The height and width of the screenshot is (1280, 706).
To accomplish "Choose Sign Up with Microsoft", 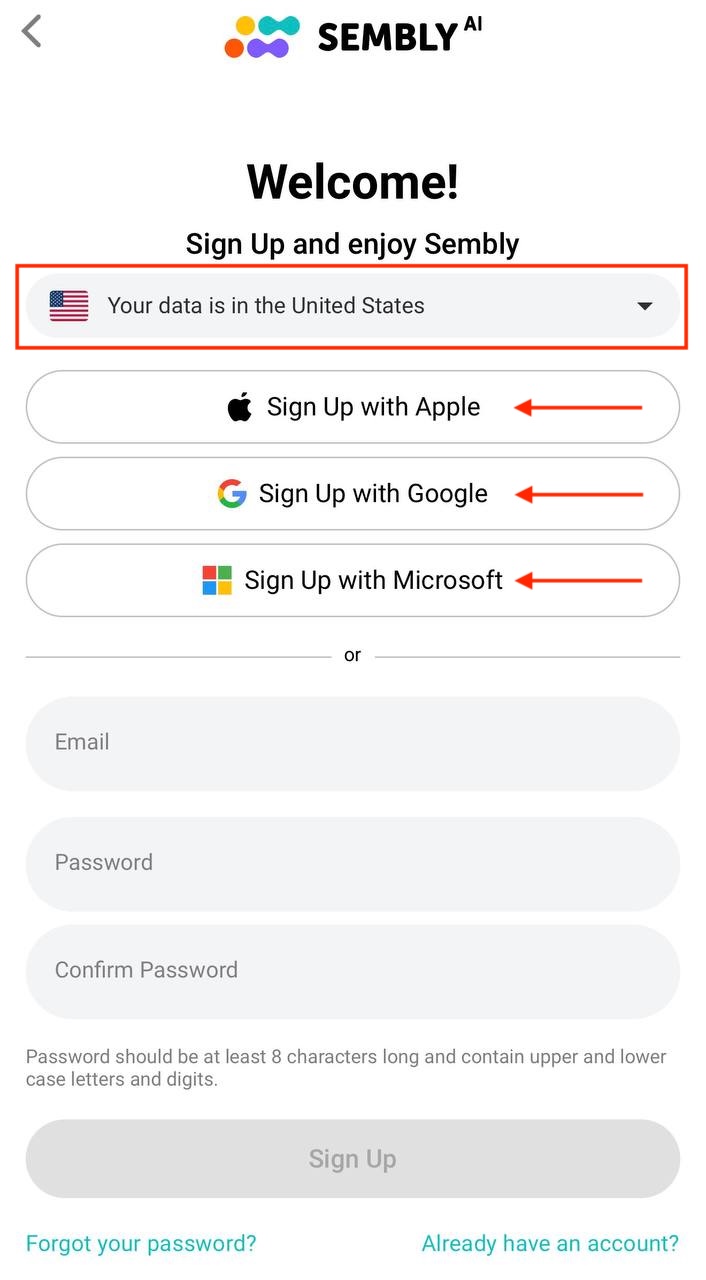I will (352, 580).
